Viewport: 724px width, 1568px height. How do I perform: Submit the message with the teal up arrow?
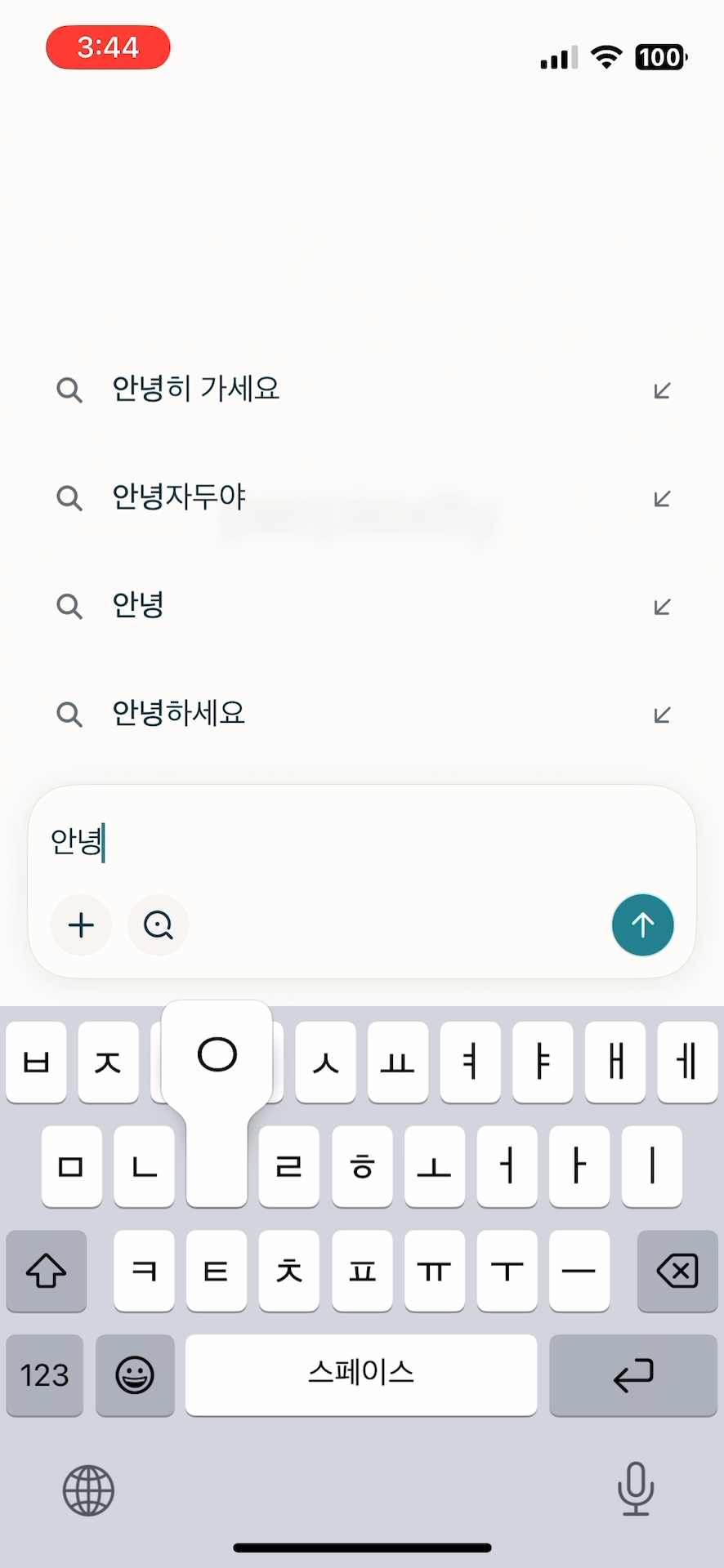point(642,924)
